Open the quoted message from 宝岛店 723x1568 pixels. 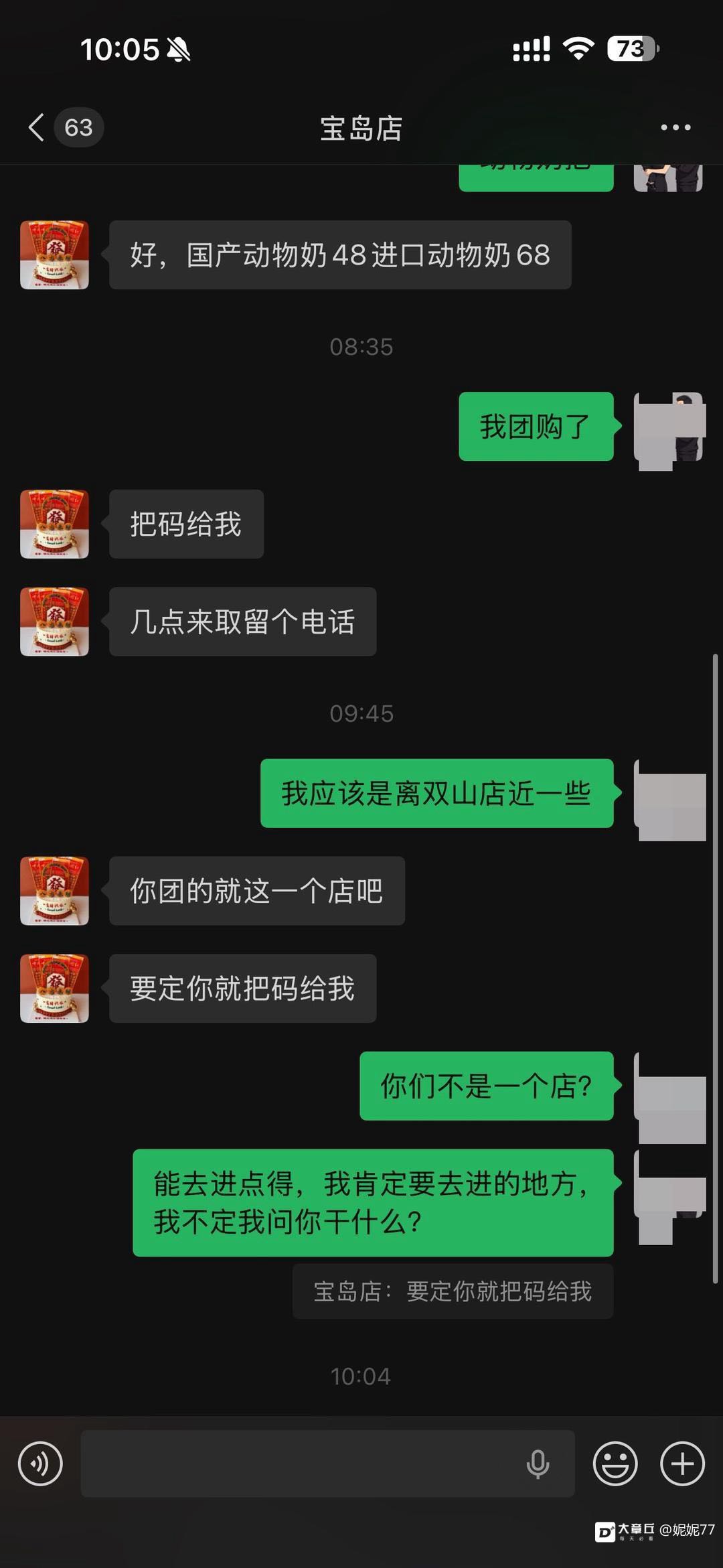453,1291
